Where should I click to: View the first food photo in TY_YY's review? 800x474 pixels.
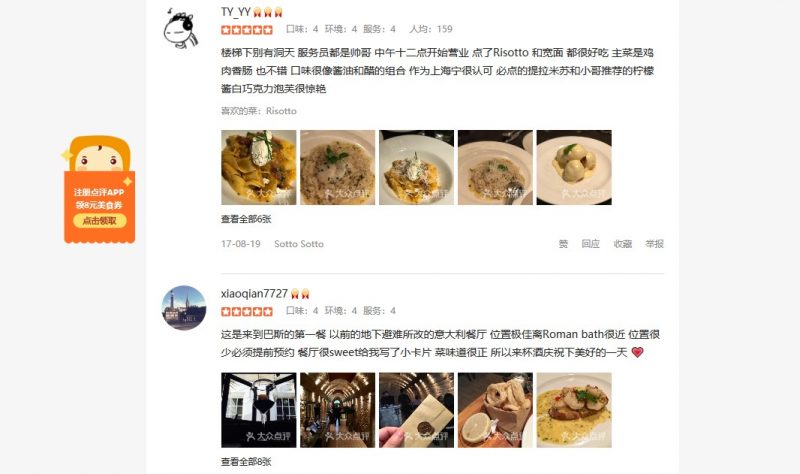(258, 167)
